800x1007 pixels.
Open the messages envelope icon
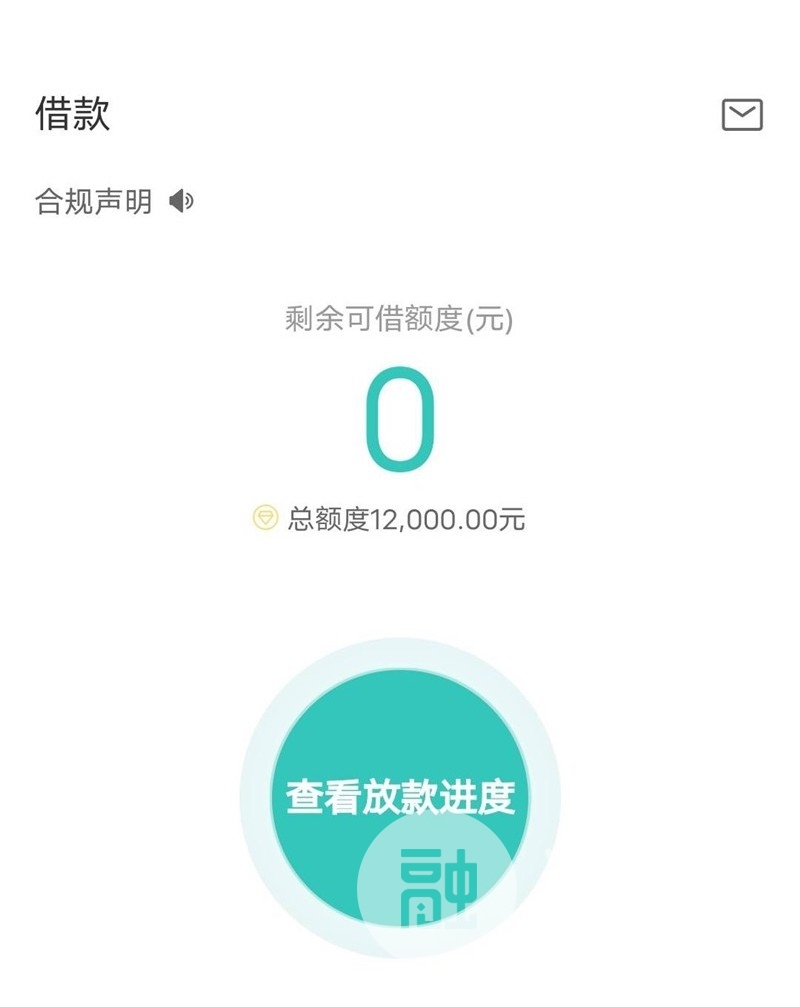(742, 115)
